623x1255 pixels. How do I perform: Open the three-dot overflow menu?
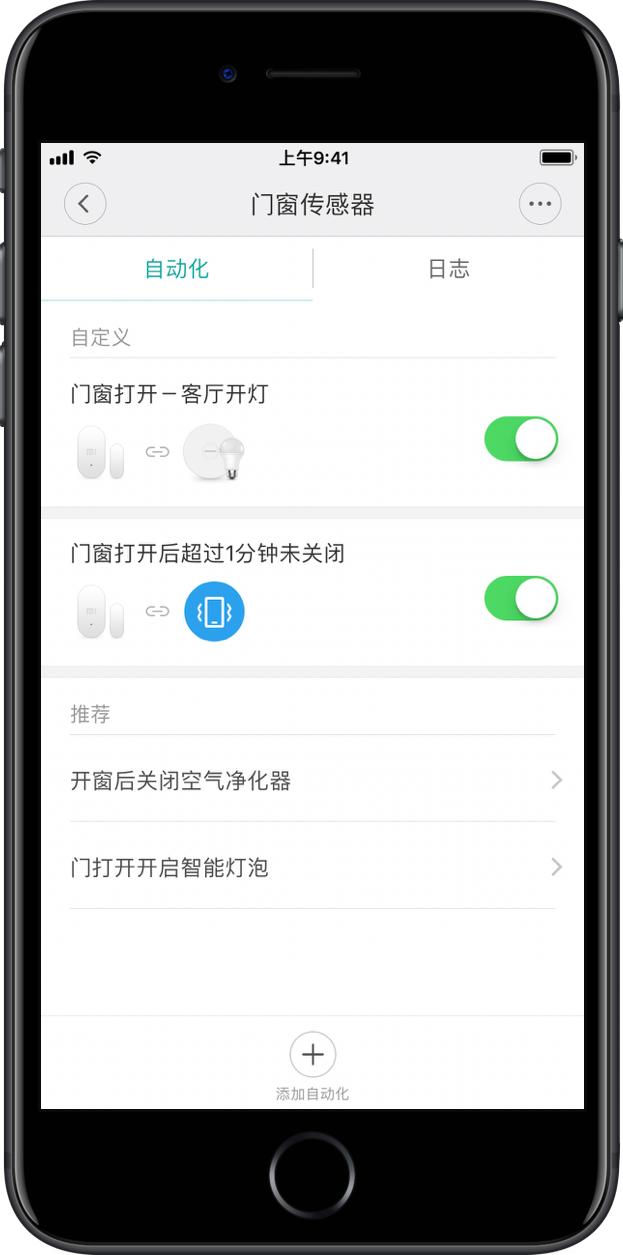[x=540, y=205]
